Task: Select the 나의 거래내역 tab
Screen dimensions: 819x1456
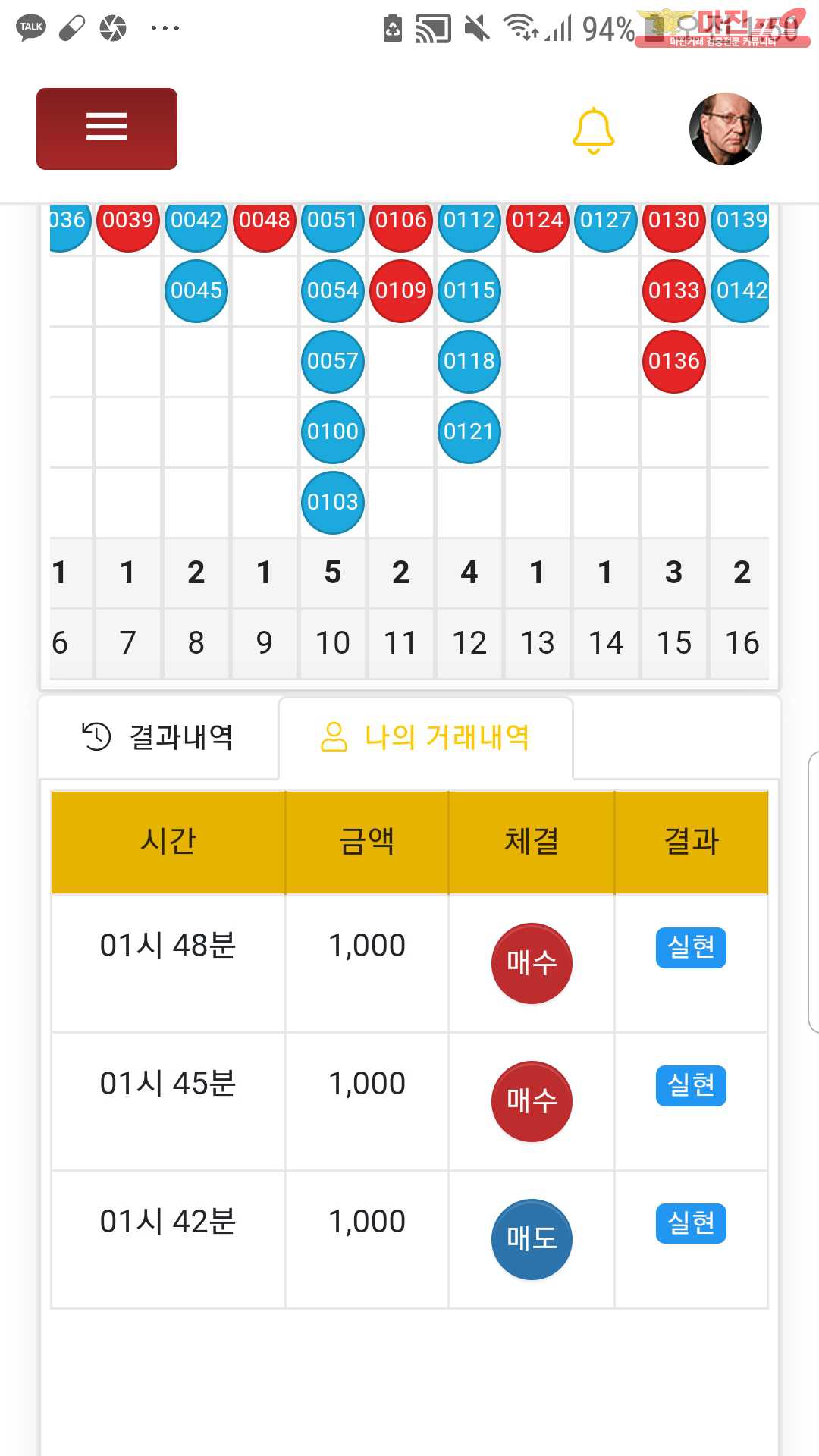Action: point(425,737)
